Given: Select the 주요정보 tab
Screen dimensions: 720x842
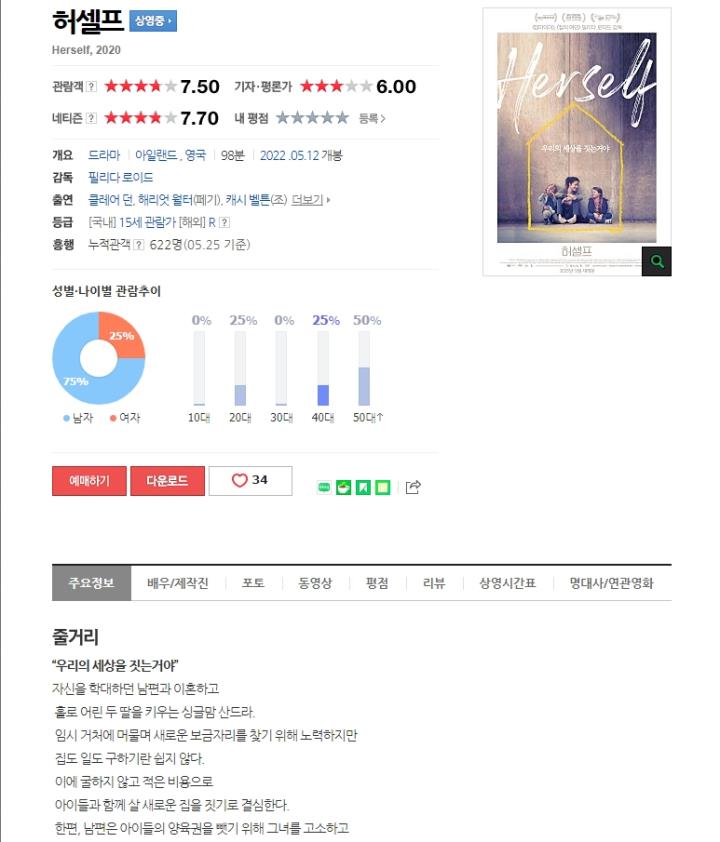Looking at the screenshot, I should pyautogui.click(x=91, y=583).
